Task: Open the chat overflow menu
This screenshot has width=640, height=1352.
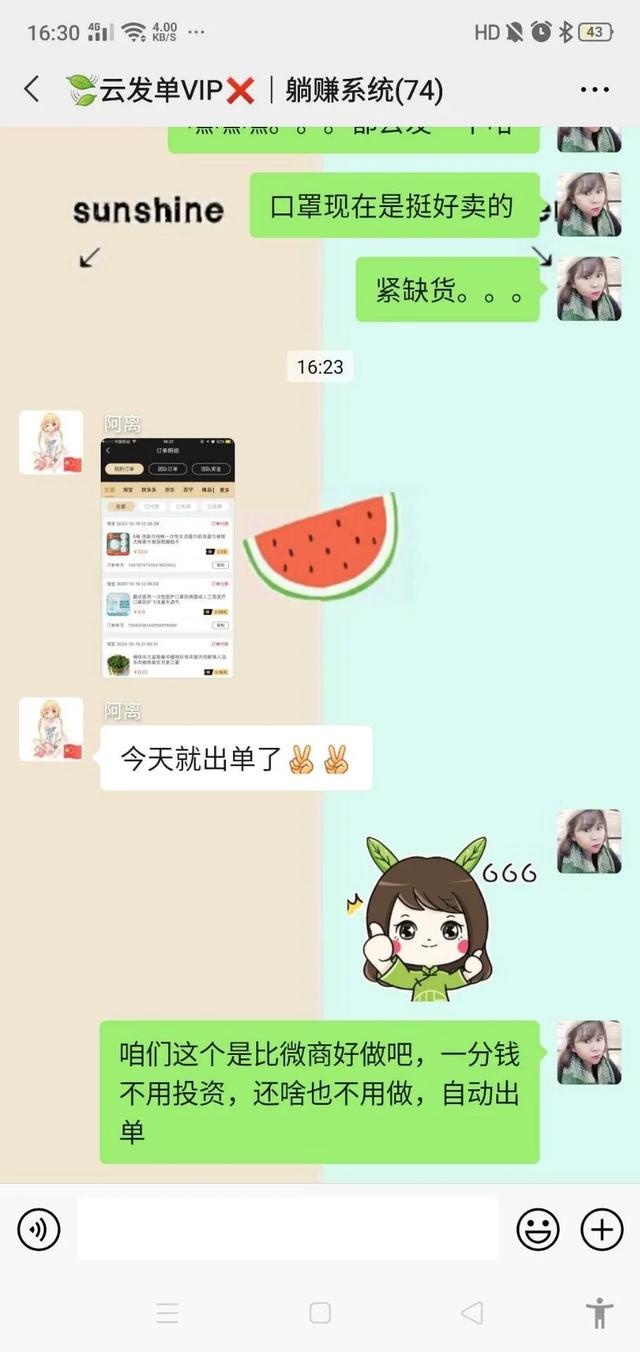Action: 594,90
